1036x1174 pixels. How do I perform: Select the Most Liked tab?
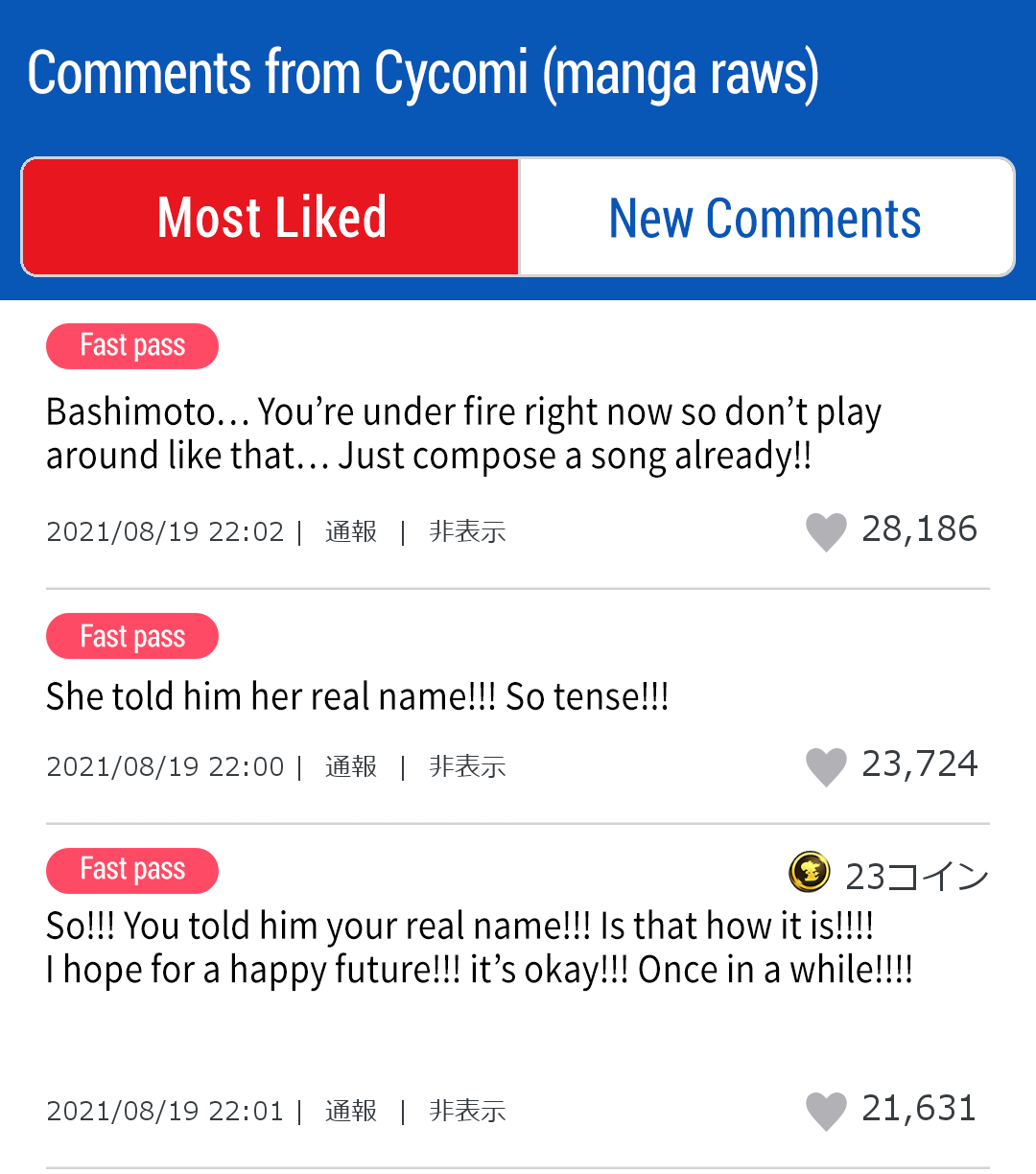(x=271, y=218)
